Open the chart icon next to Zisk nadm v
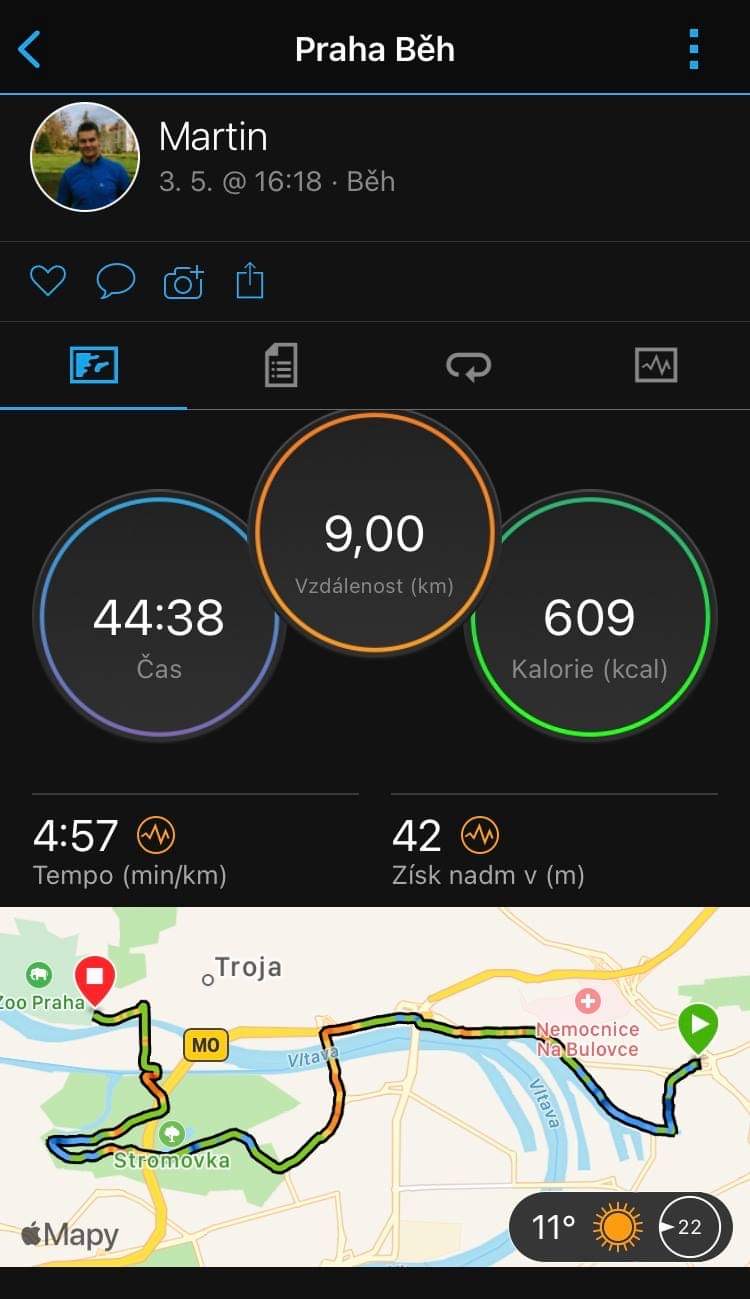 (480, 835)
